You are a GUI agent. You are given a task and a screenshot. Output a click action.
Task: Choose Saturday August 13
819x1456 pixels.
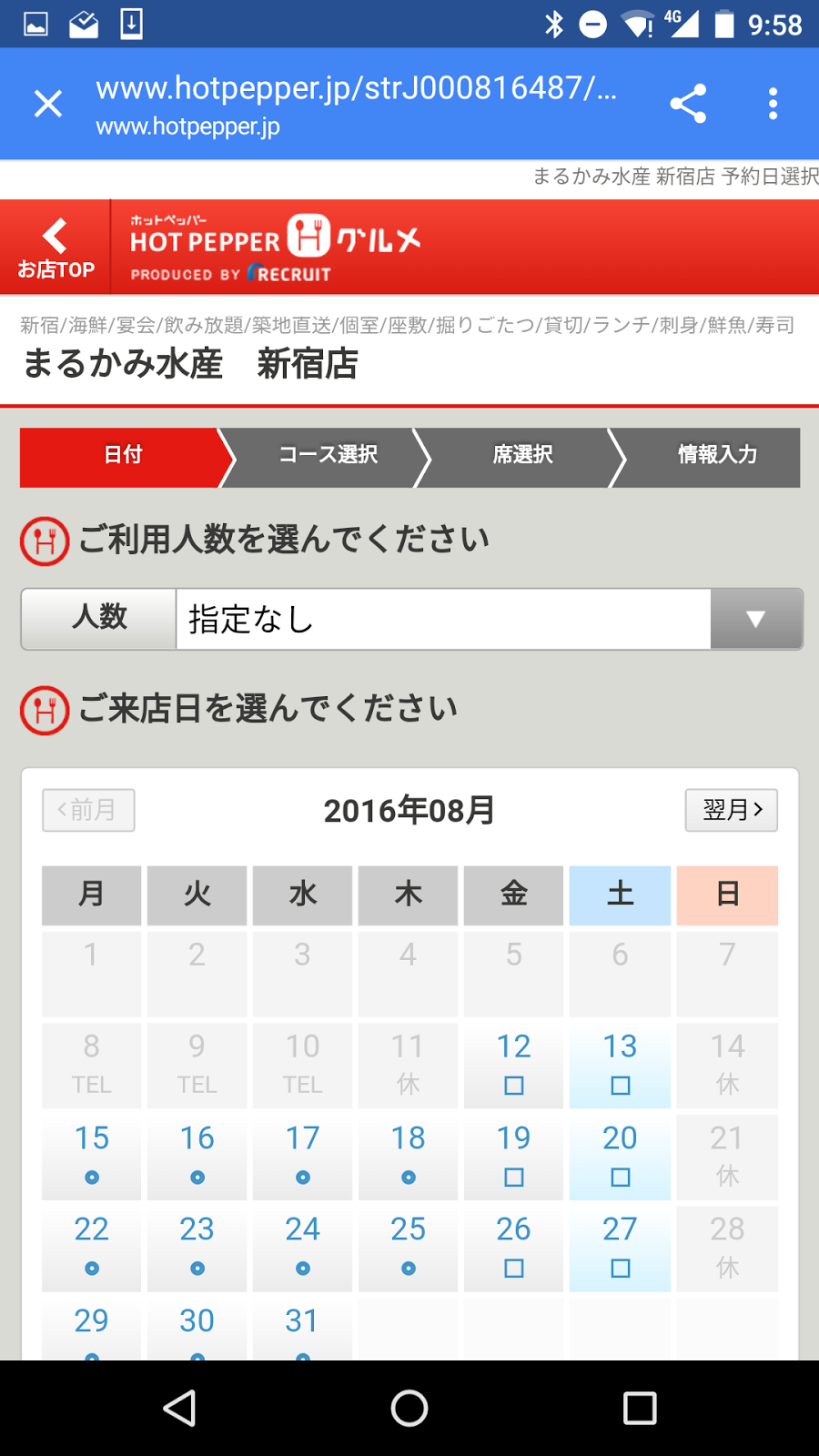click(x=620, y=1064)
